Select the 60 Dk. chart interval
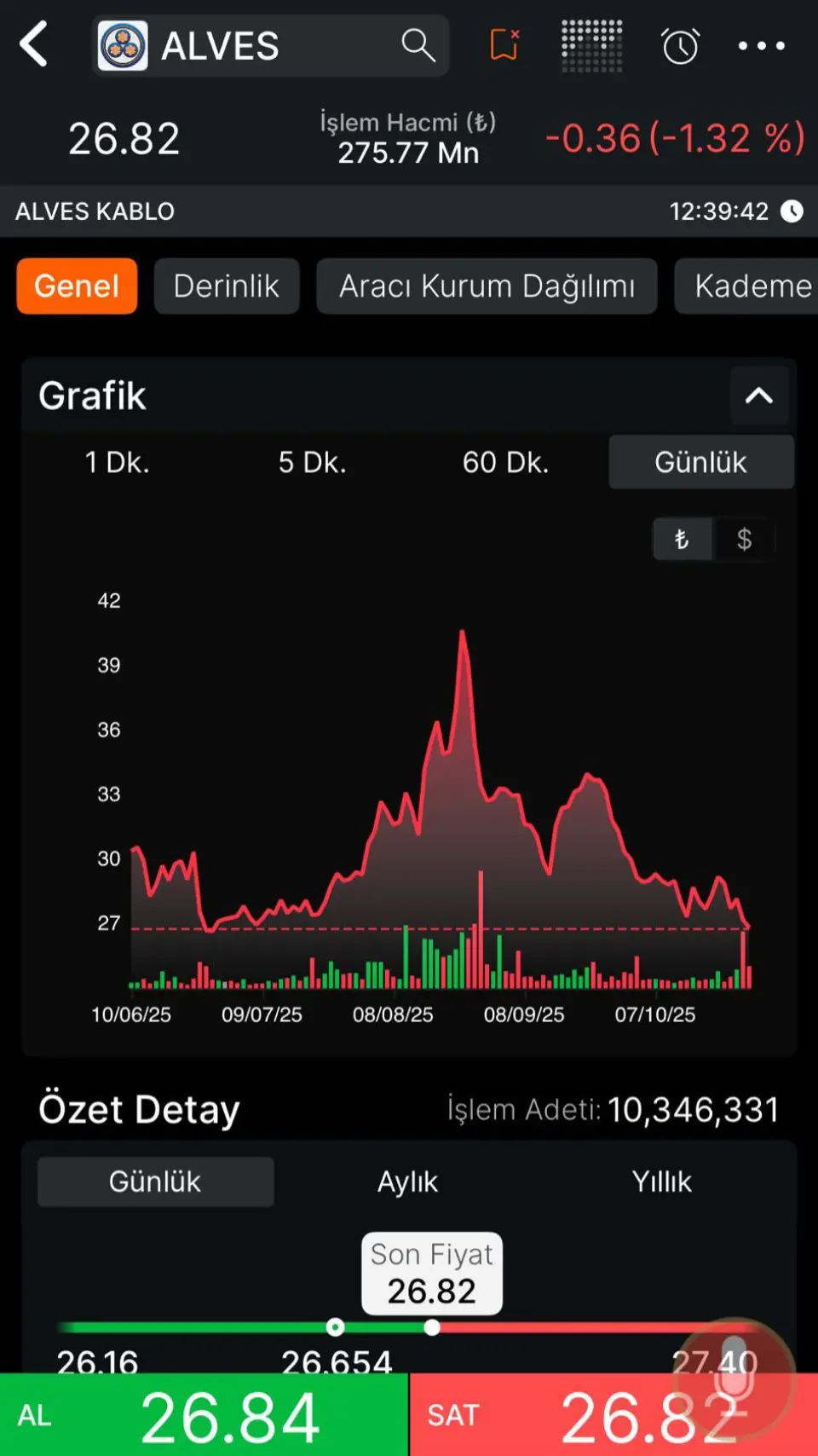 point(505,462)
